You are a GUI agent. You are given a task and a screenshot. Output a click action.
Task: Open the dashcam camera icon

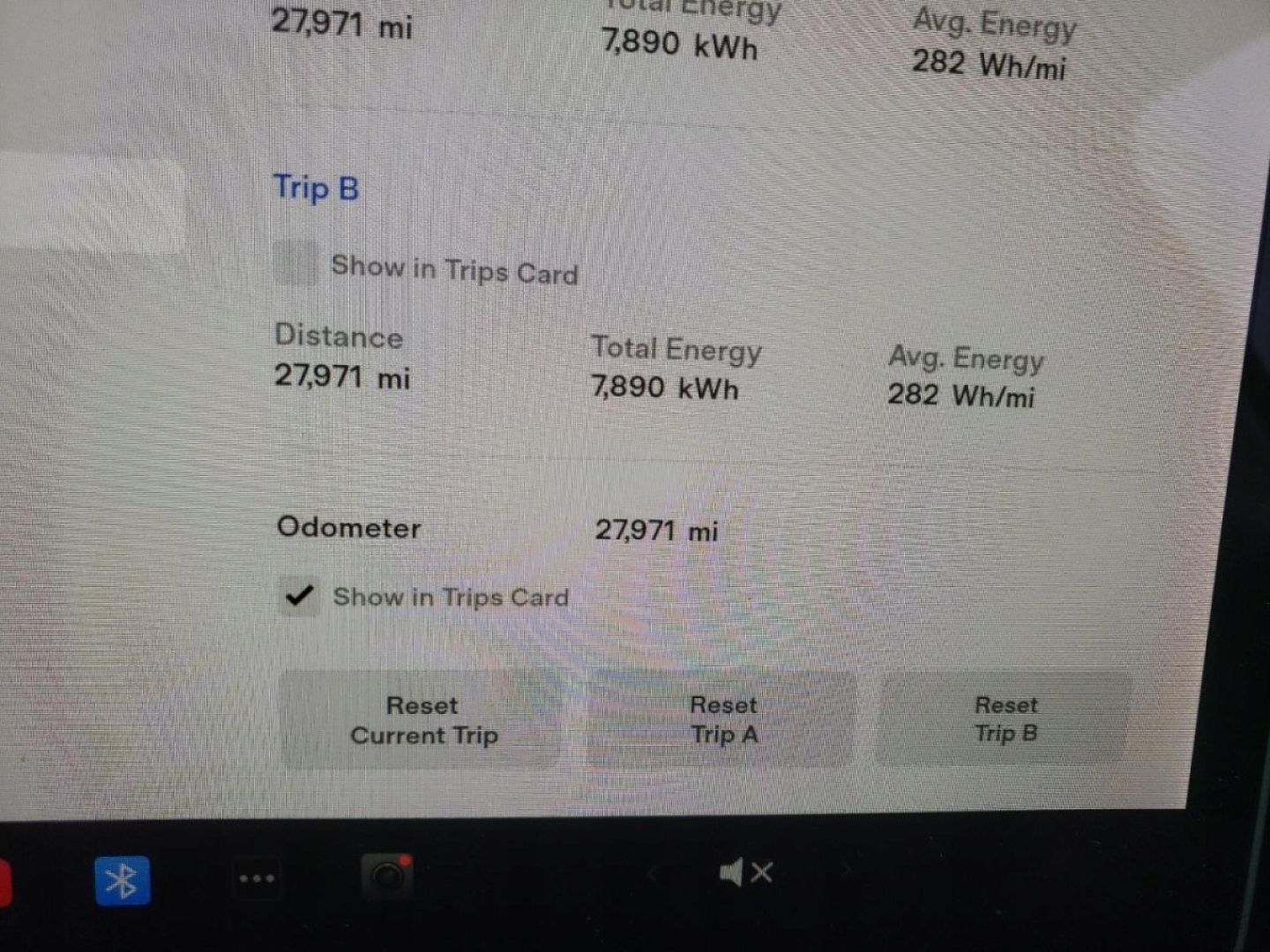tap(387, 875)
